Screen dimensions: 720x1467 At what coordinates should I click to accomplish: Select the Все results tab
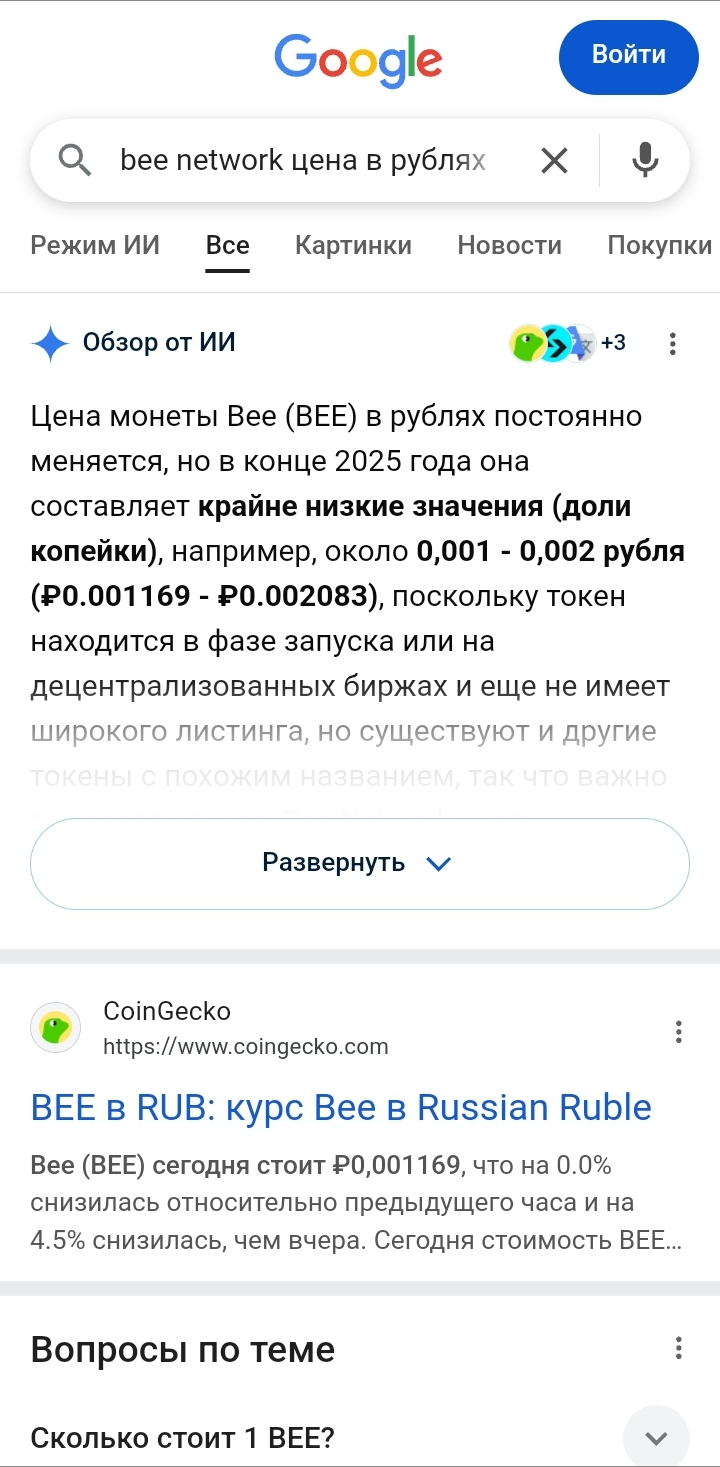[x=228, y=245]
